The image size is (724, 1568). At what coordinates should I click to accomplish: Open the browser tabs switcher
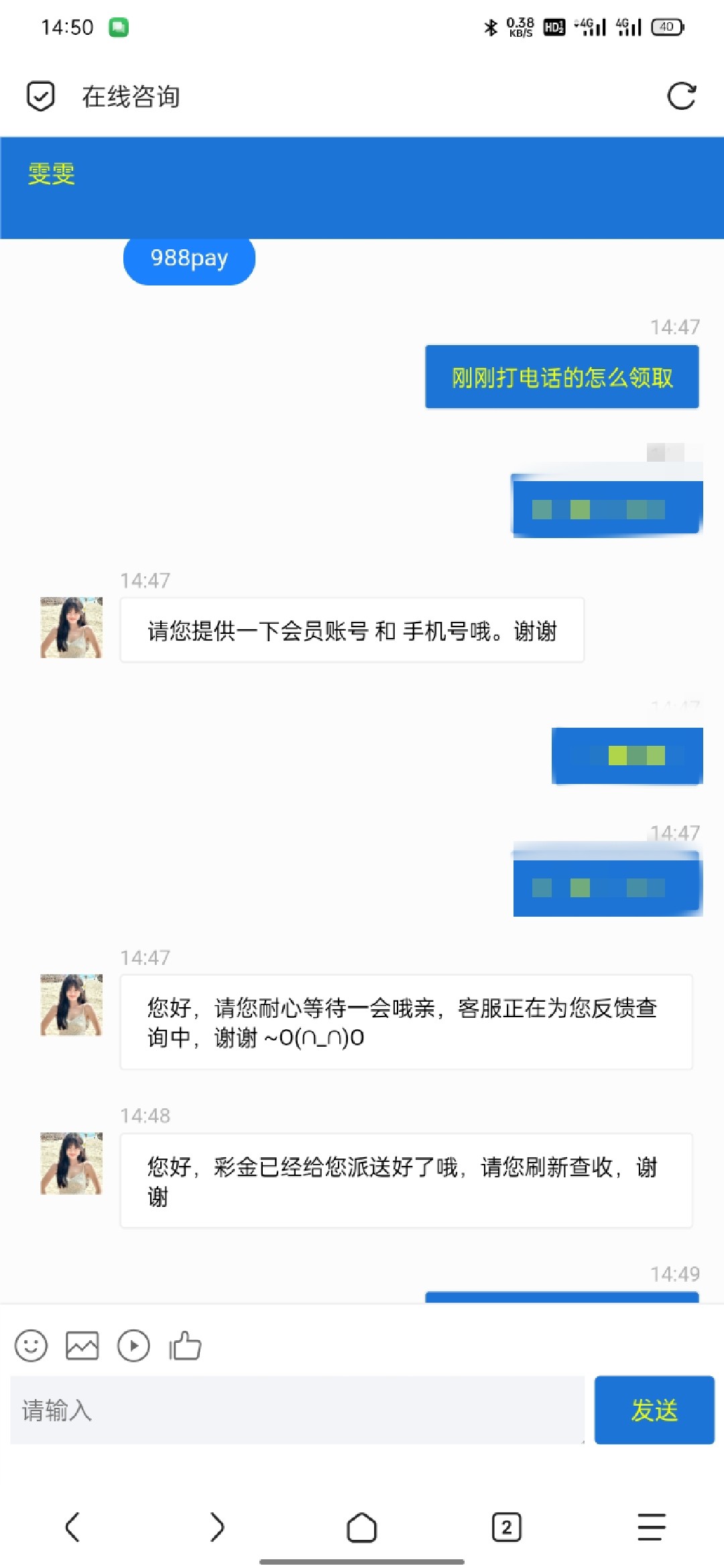pos(506,1527)
